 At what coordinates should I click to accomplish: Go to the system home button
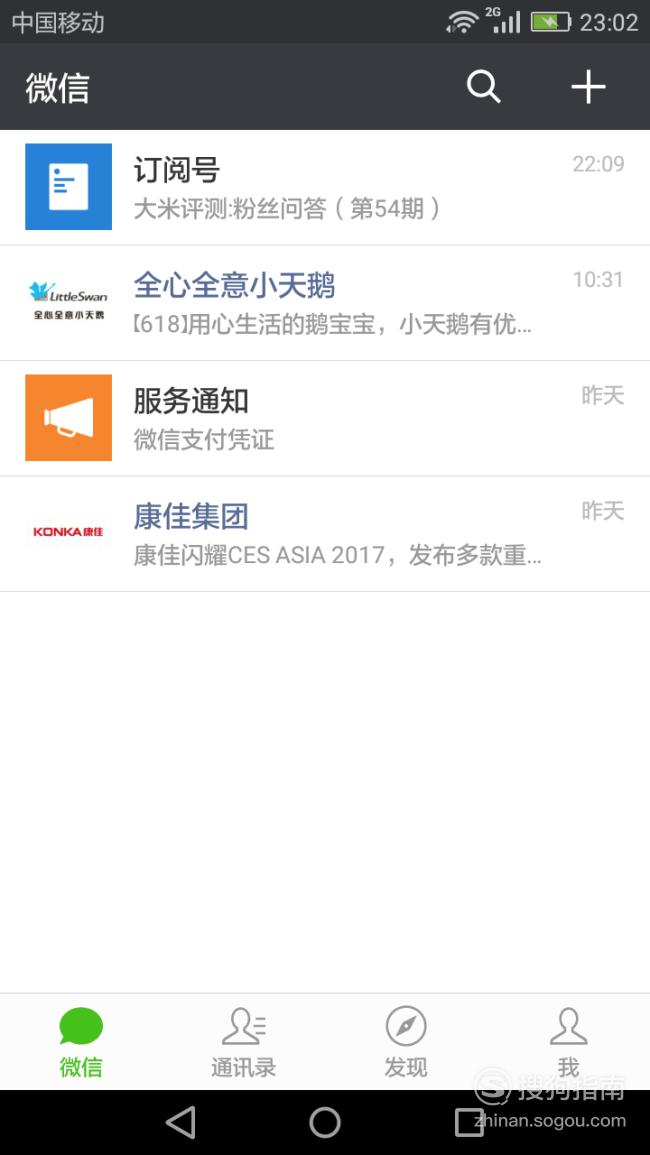pyautogui.click(x=325, y=1123)
